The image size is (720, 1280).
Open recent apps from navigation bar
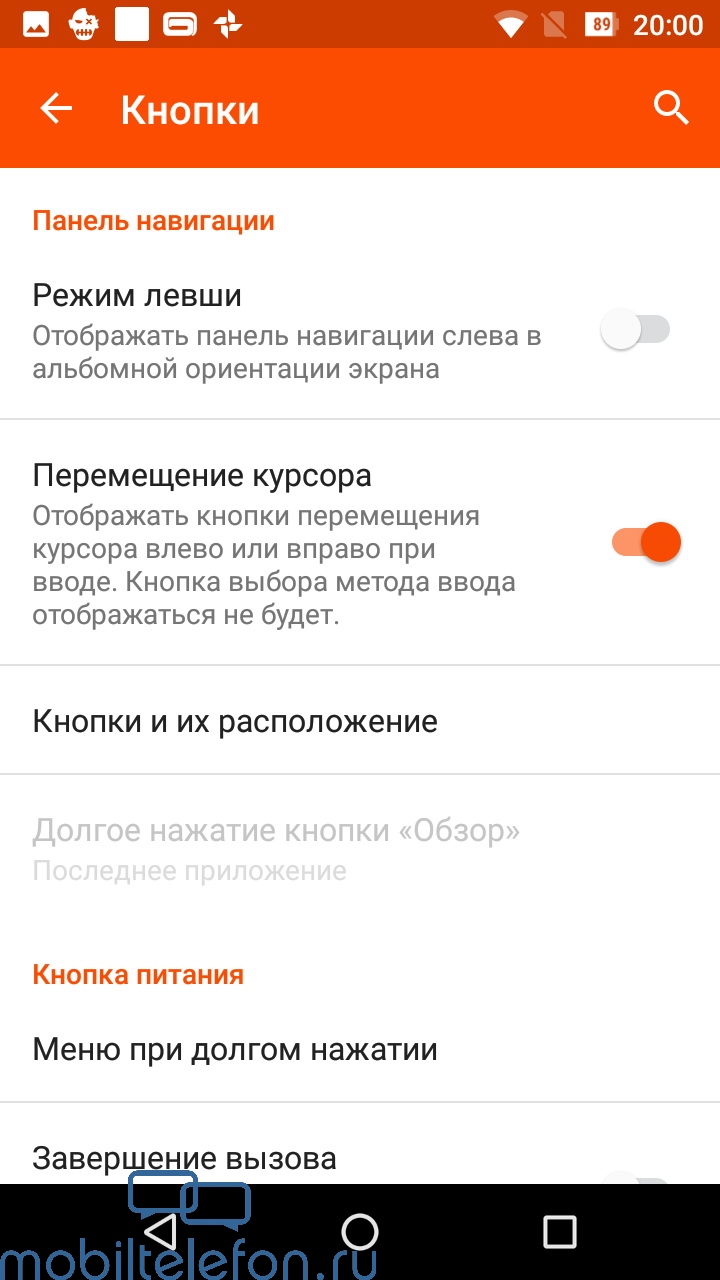(560, 1231)
